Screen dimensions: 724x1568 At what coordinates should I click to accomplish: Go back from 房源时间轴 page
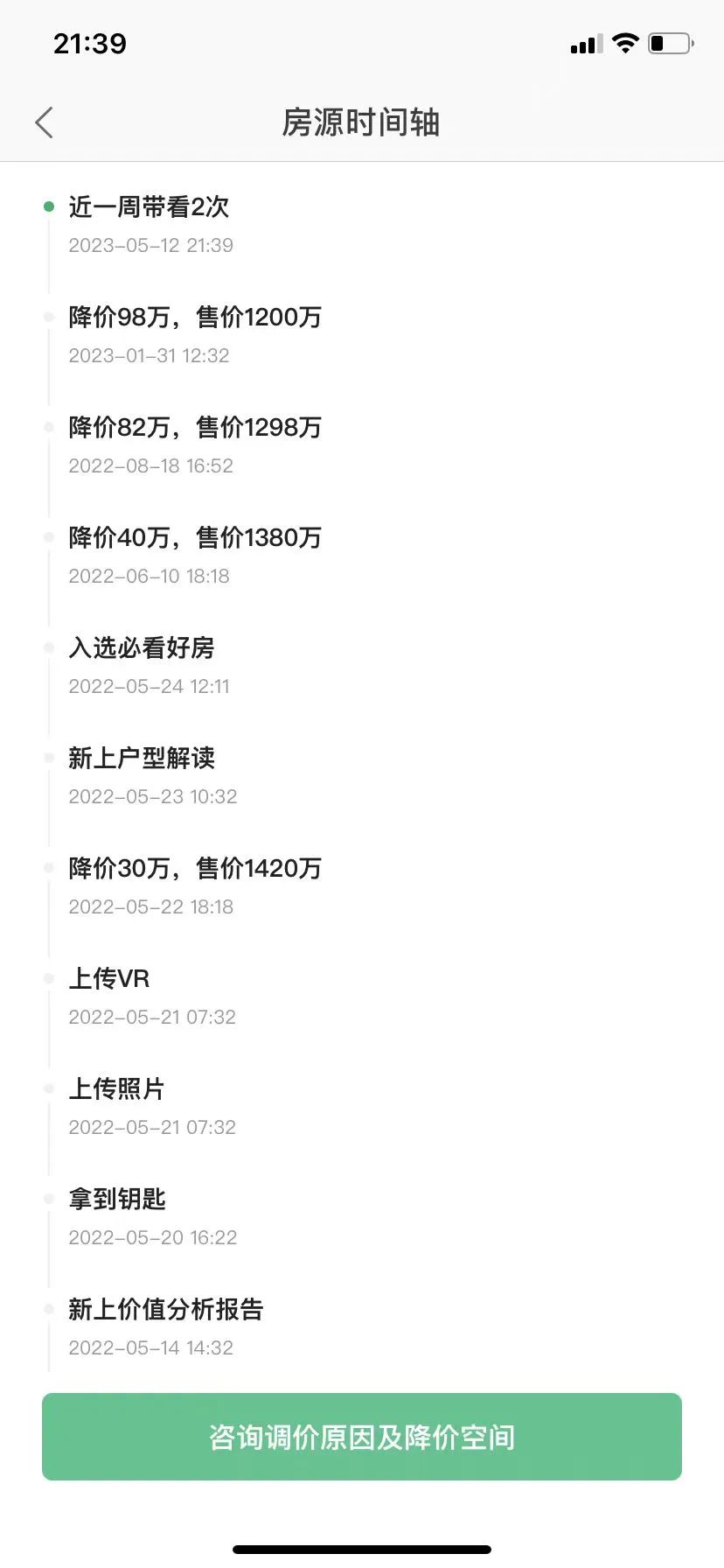(45, 122)
